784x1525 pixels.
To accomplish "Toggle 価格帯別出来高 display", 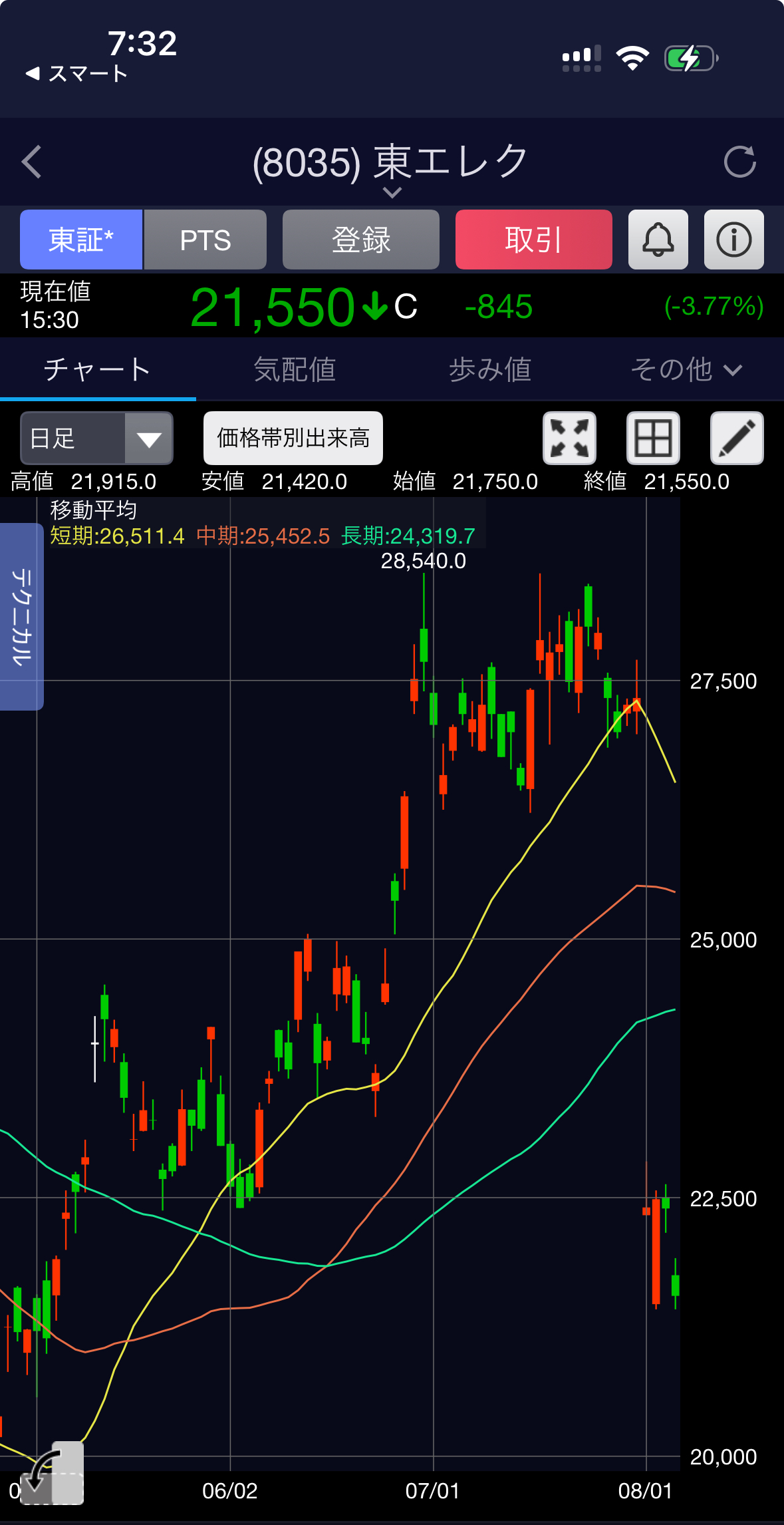I will [x=293, y=438].
